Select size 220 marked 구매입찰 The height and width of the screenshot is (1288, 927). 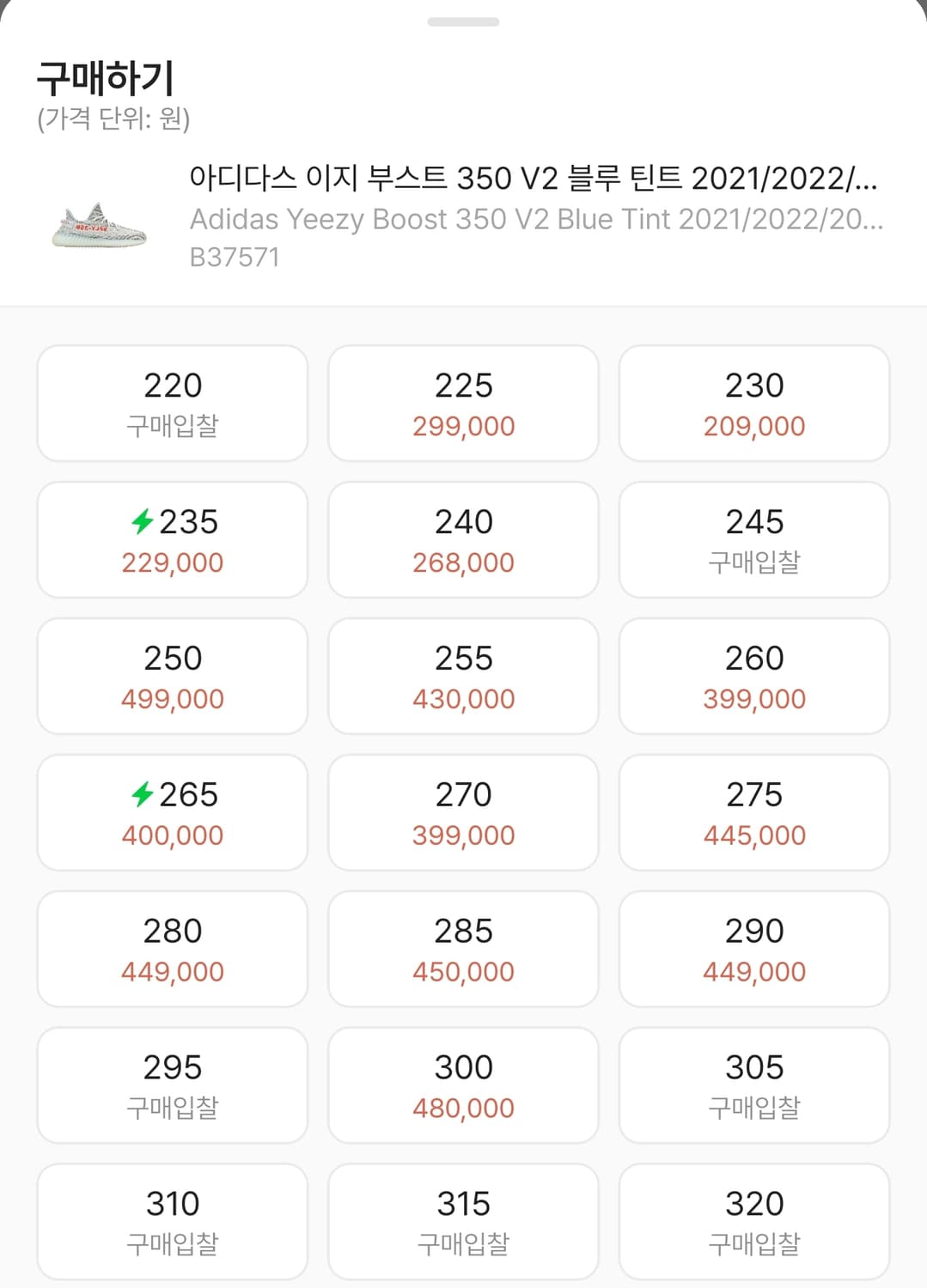pos(172,403)
